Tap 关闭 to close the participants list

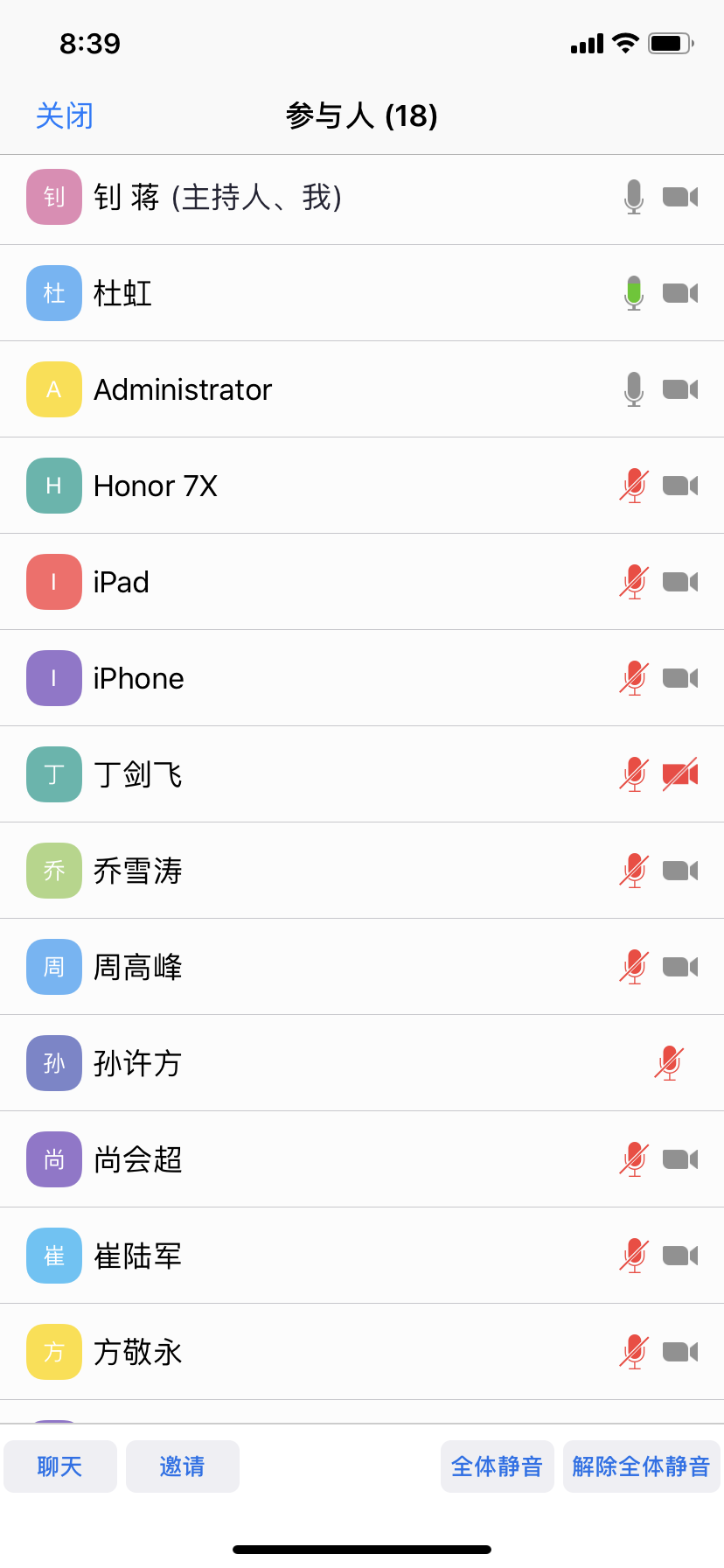pyautogui.click(x=64, y=116)
